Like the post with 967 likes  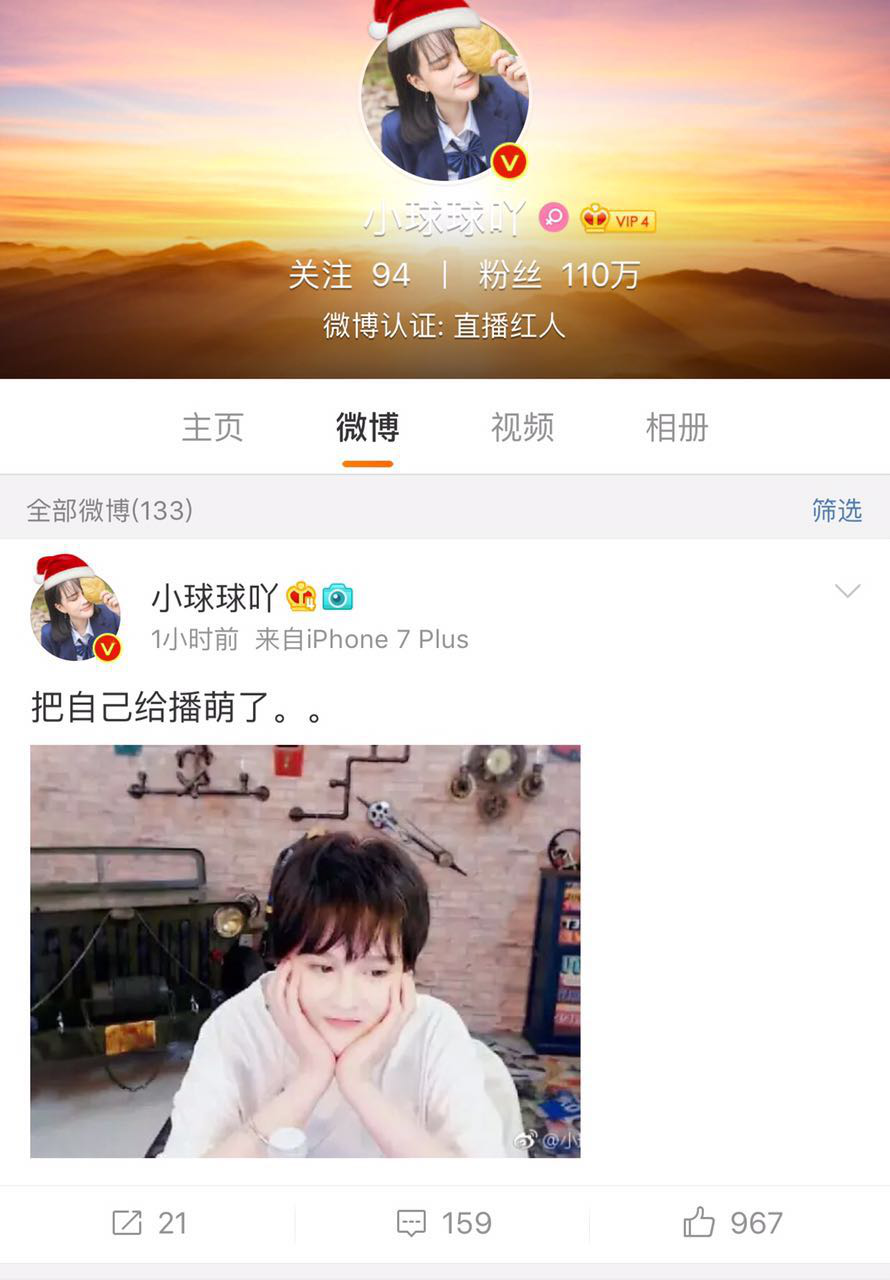732,1222
